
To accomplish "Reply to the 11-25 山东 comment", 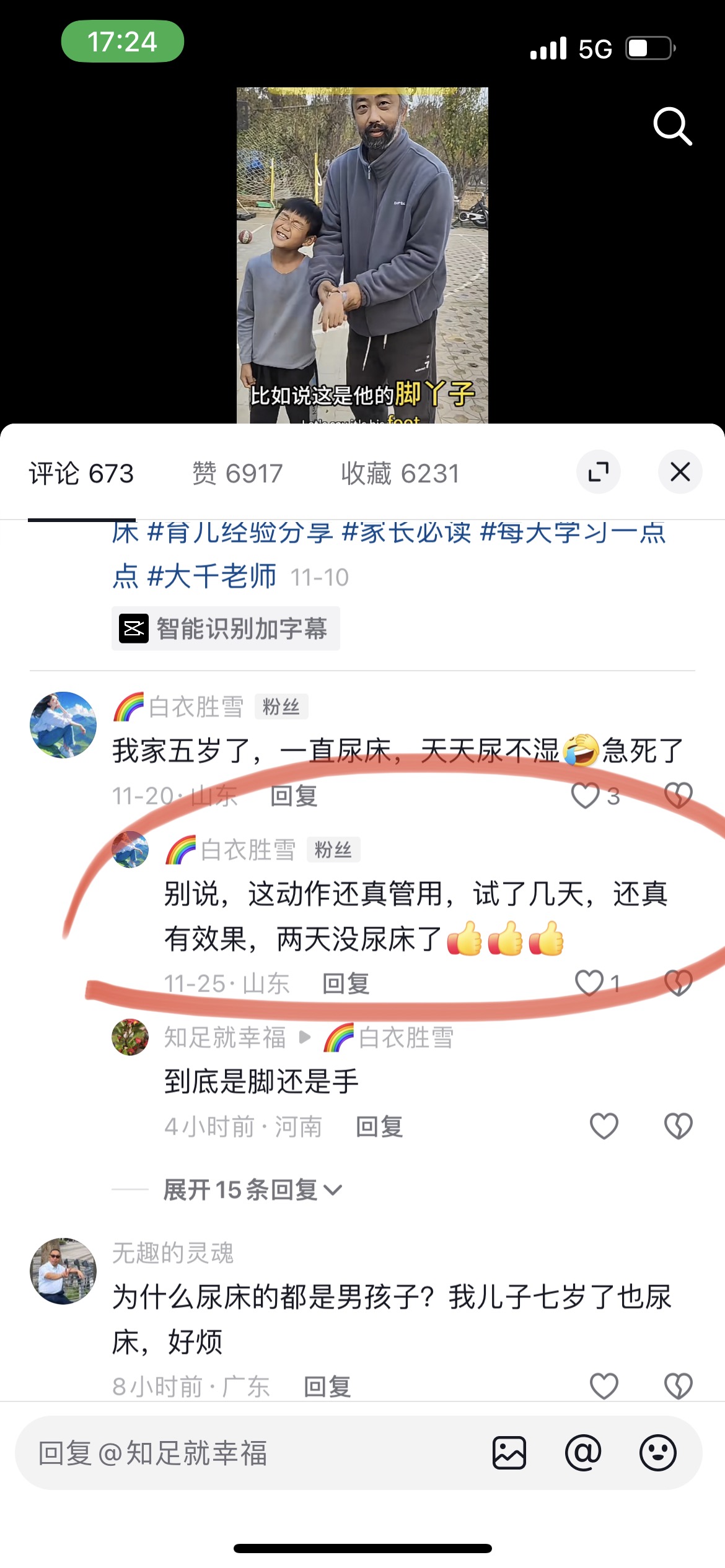I will 346,983.
